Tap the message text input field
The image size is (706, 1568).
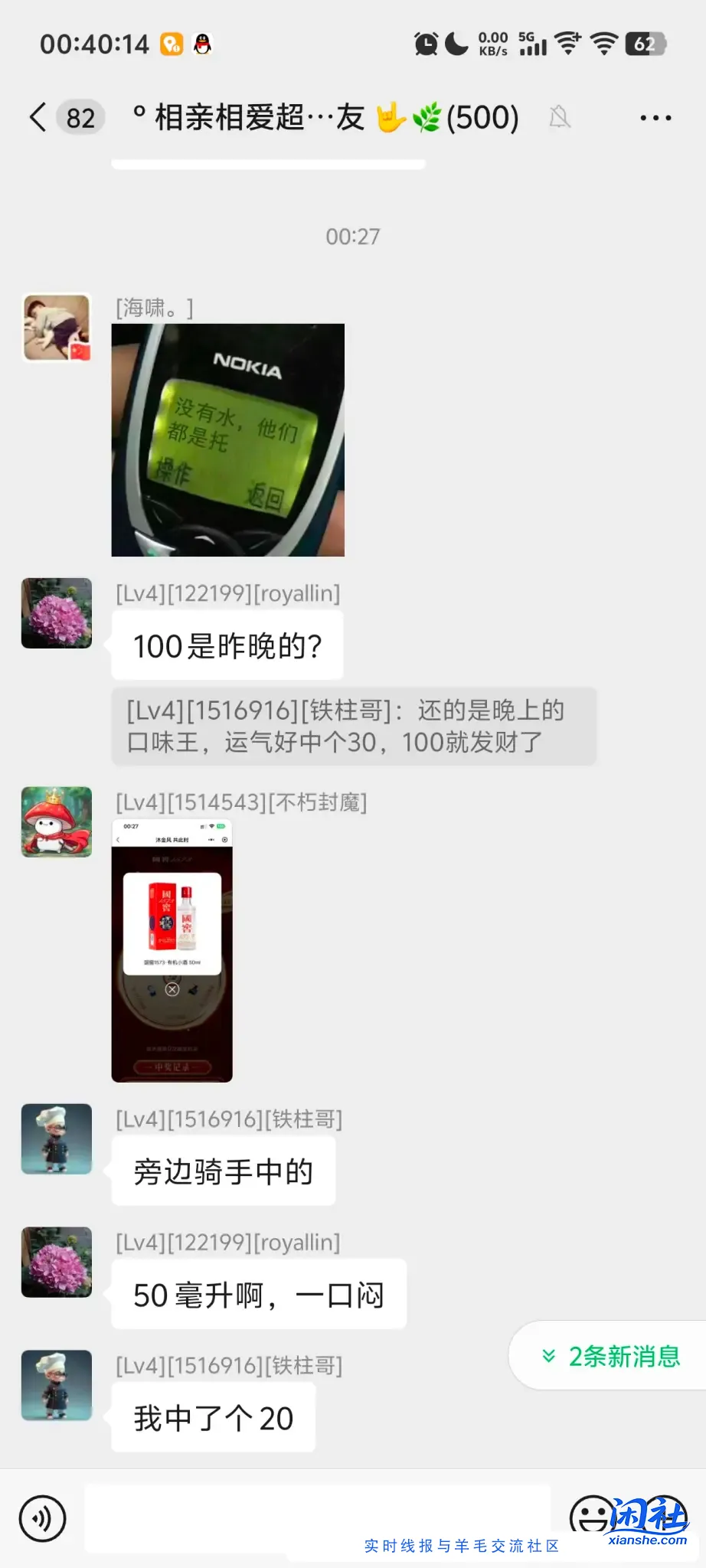tap(317, 1518)
